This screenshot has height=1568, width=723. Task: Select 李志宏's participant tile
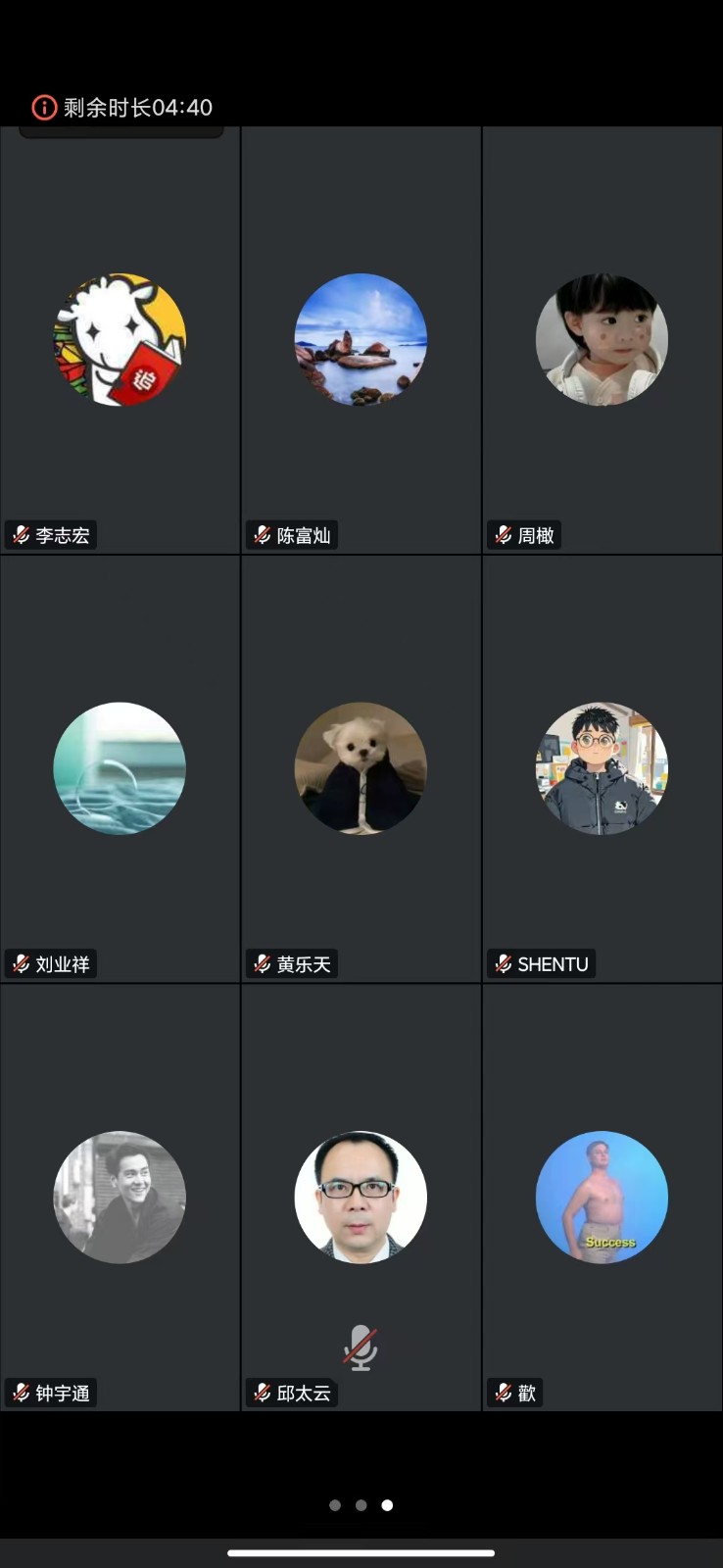[120, 339]
